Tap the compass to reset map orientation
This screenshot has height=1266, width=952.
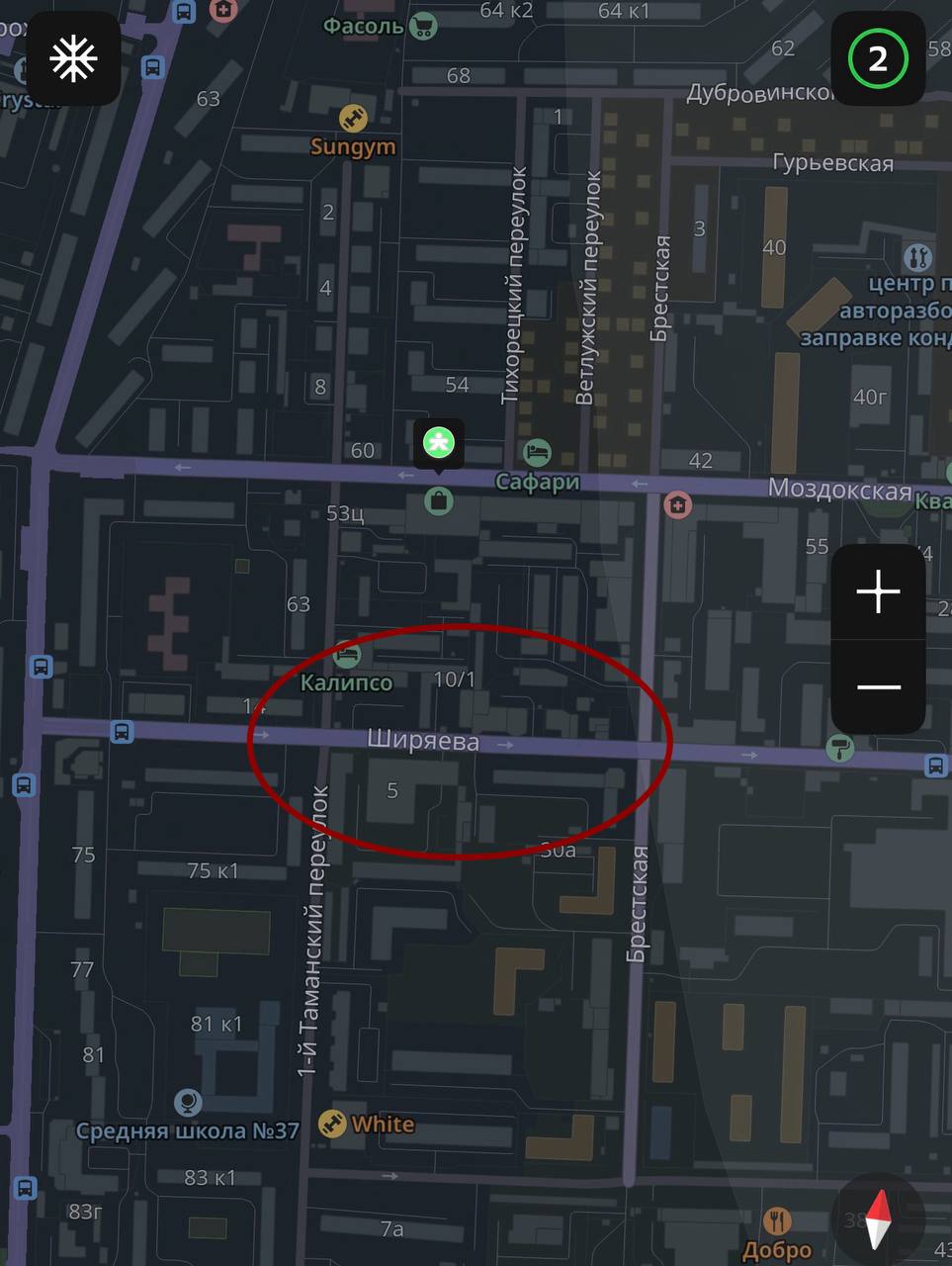click(x=878, y=1219)
